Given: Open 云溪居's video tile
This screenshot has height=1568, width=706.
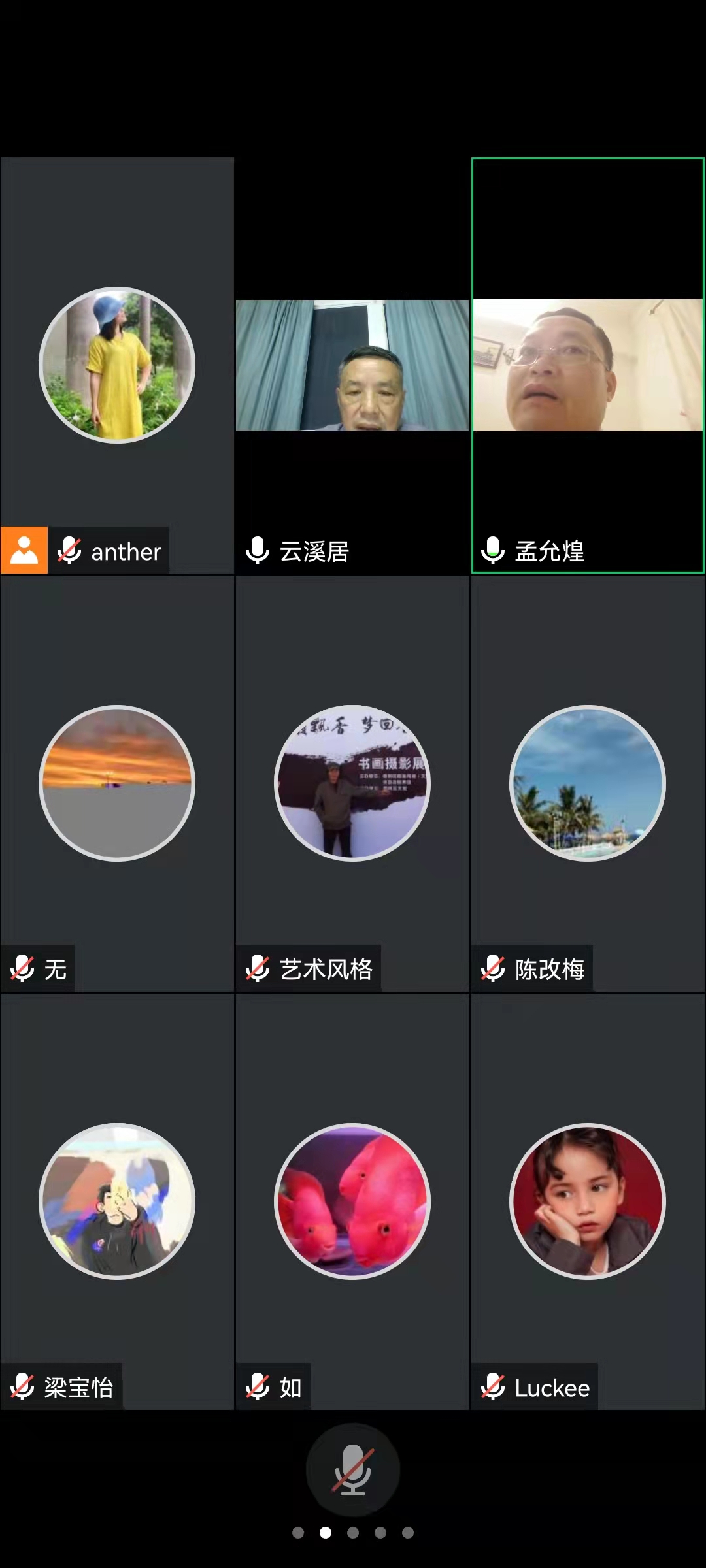Looking at the screenshot, I should (x=352, y=365).
